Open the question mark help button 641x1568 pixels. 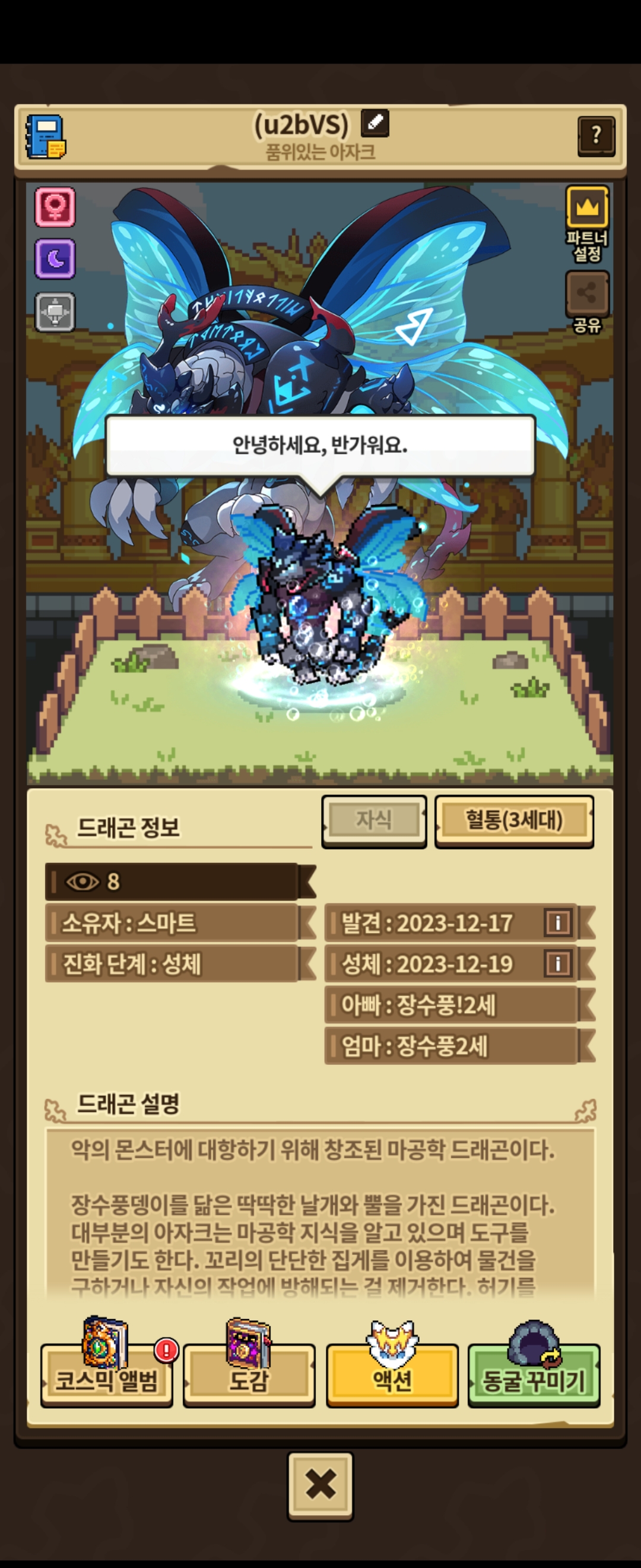(x=595, y=137)
